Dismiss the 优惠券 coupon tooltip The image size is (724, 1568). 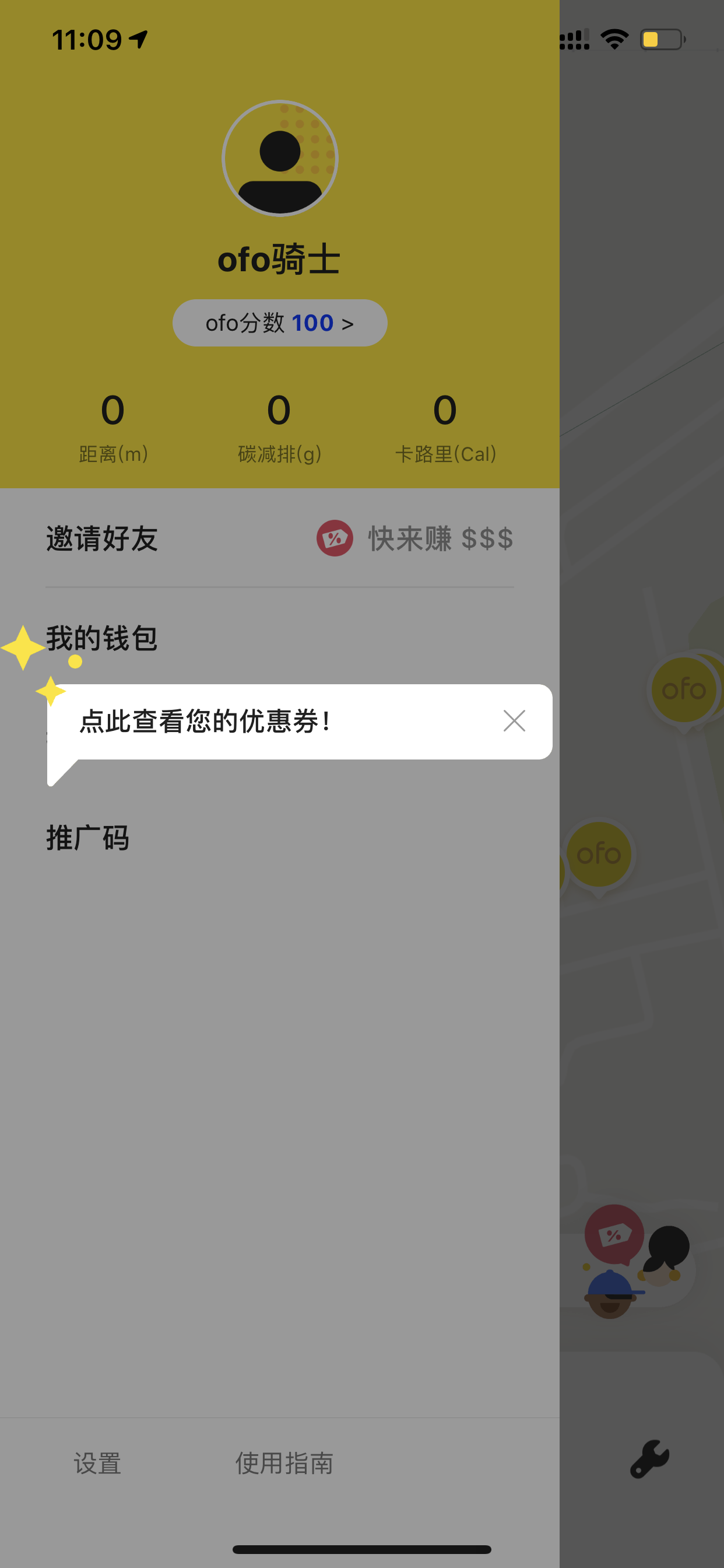pos(514,720)
